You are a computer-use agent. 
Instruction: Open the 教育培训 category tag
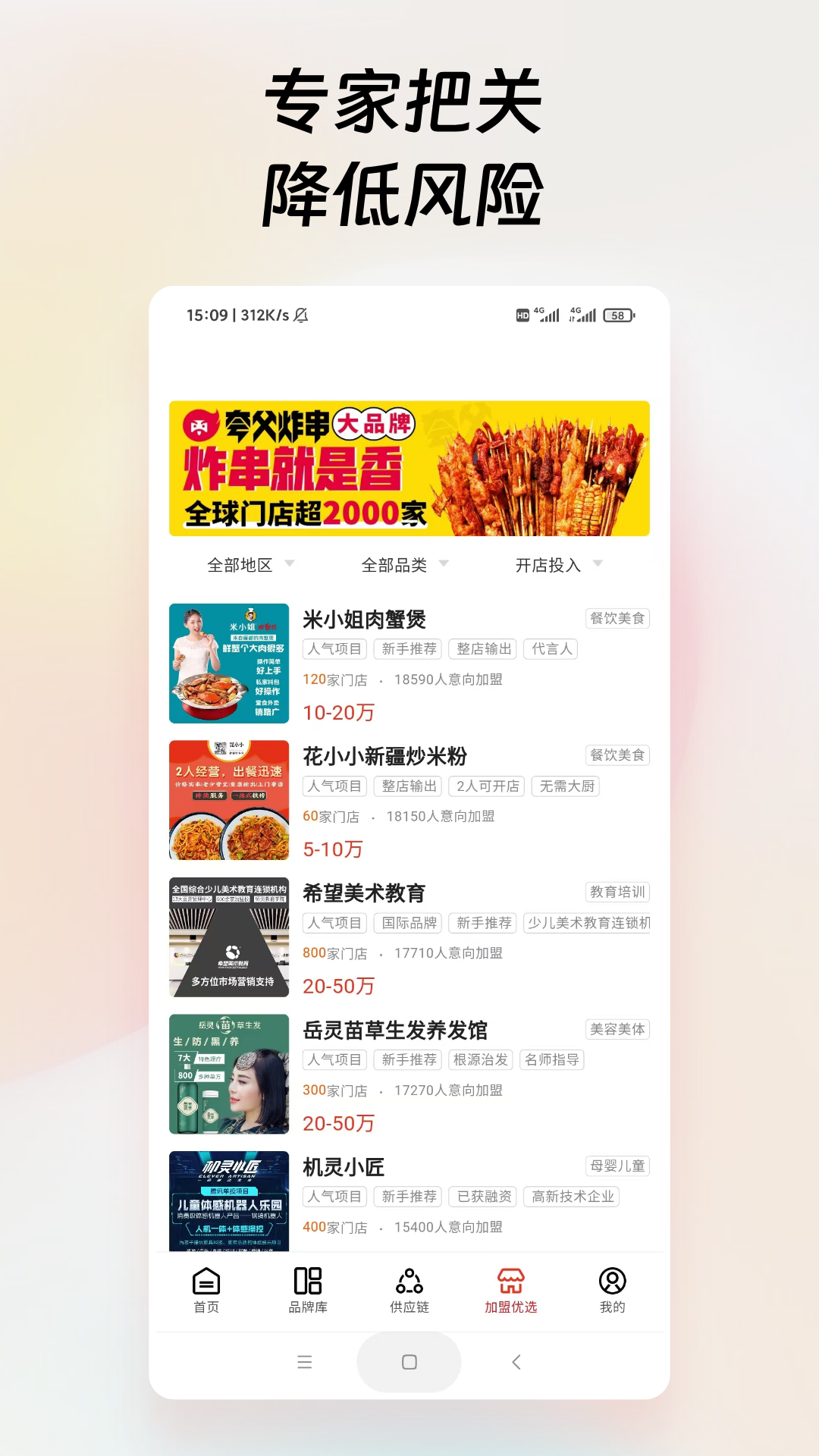[618, 893]
